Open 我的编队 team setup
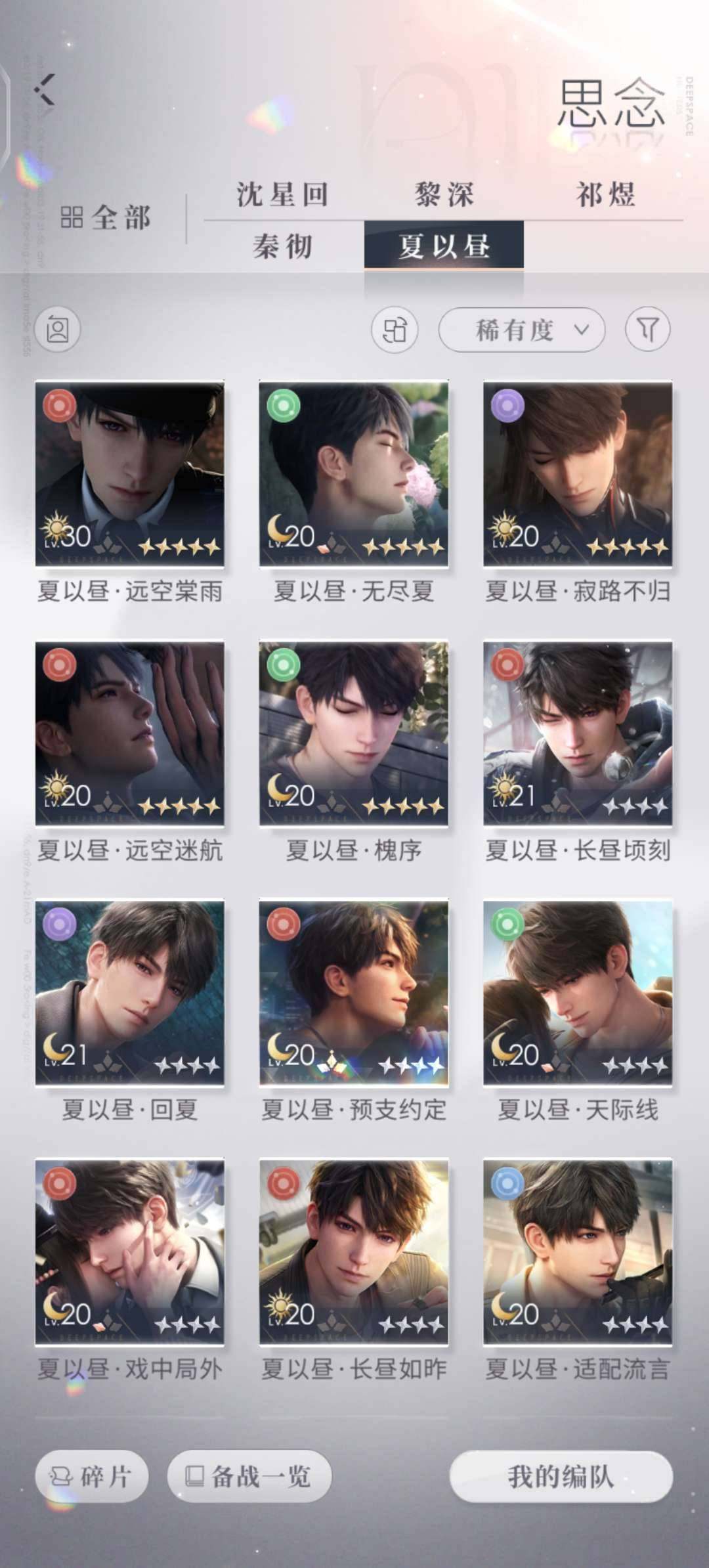 561,1476
